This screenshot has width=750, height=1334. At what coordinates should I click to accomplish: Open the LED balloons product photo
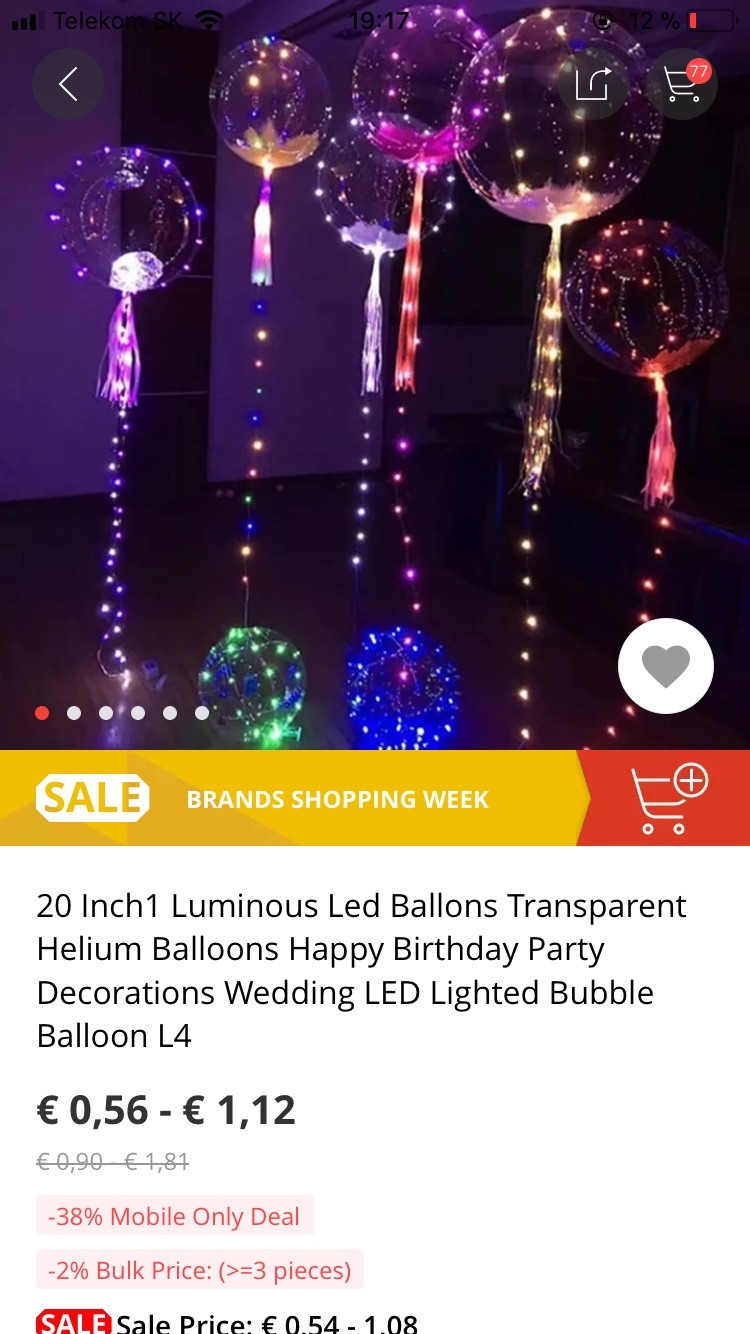[375, 400]
